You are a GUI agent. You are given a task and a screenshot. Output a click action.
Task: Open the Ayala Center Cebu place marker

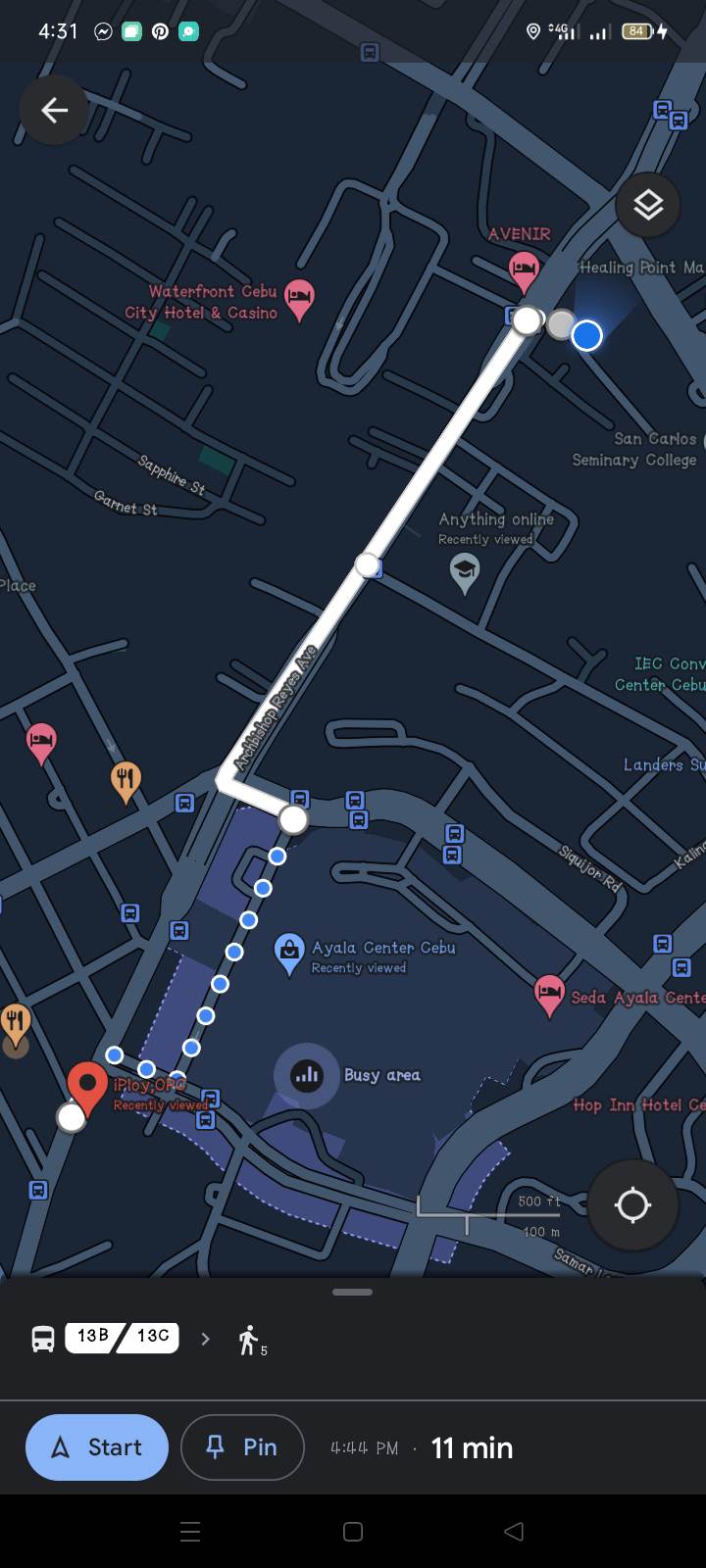click(289, 953)
